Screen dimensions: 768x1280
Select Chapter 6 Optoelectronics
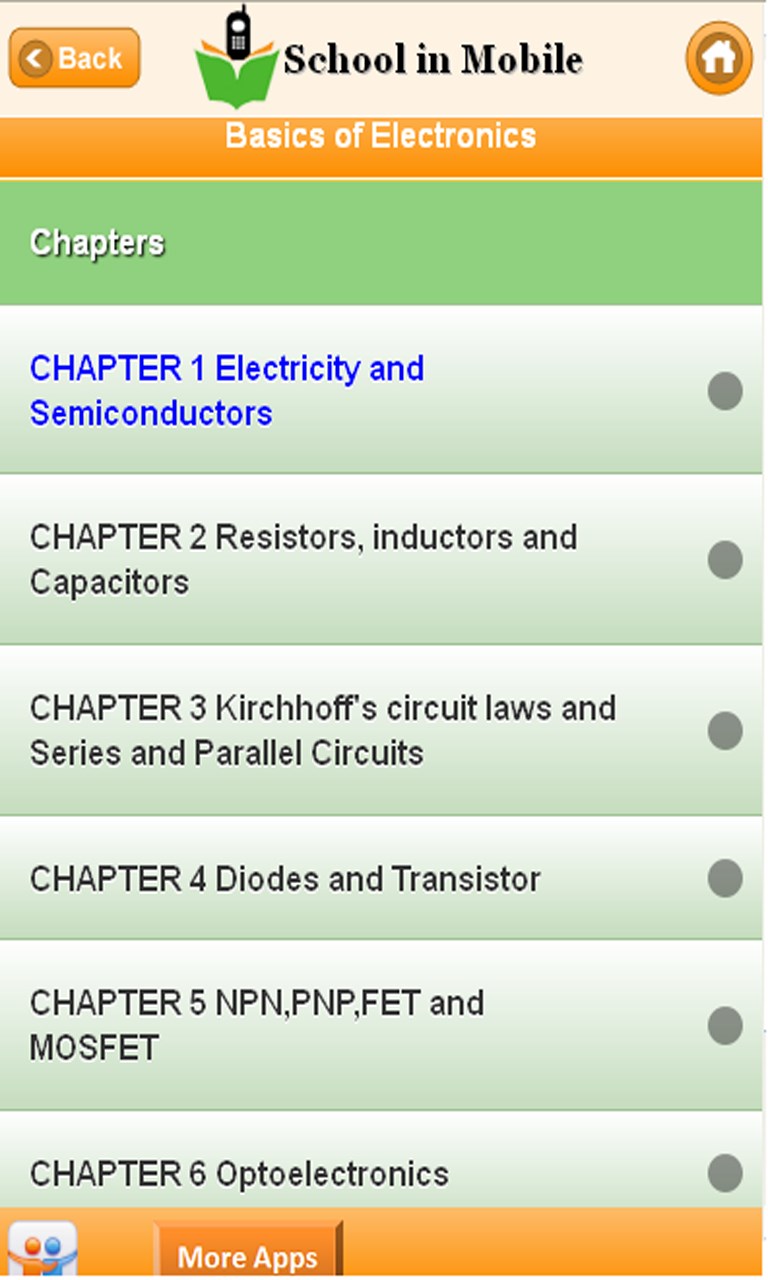pyautogui.click(x=239, y=1172)
